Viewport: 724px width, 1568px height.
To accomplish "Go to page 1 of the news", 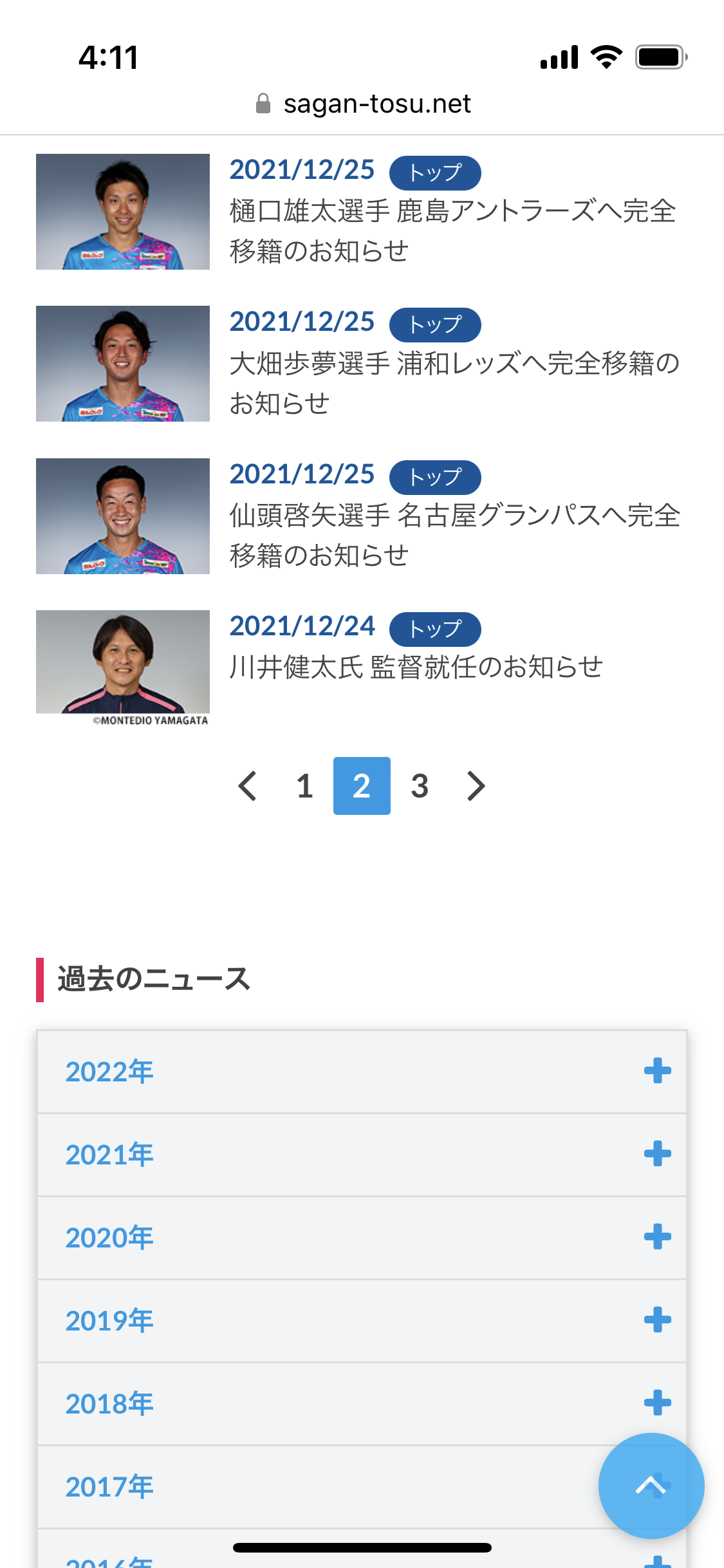I will (x=304, y=786).
